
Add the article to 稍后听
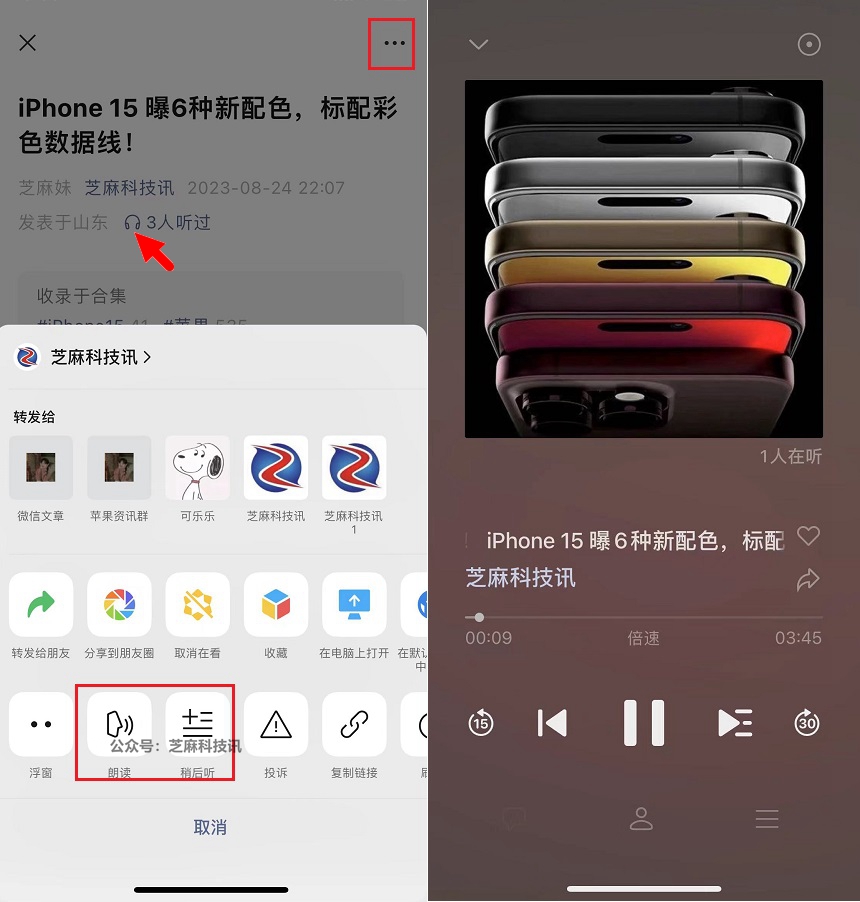point(197,725)
